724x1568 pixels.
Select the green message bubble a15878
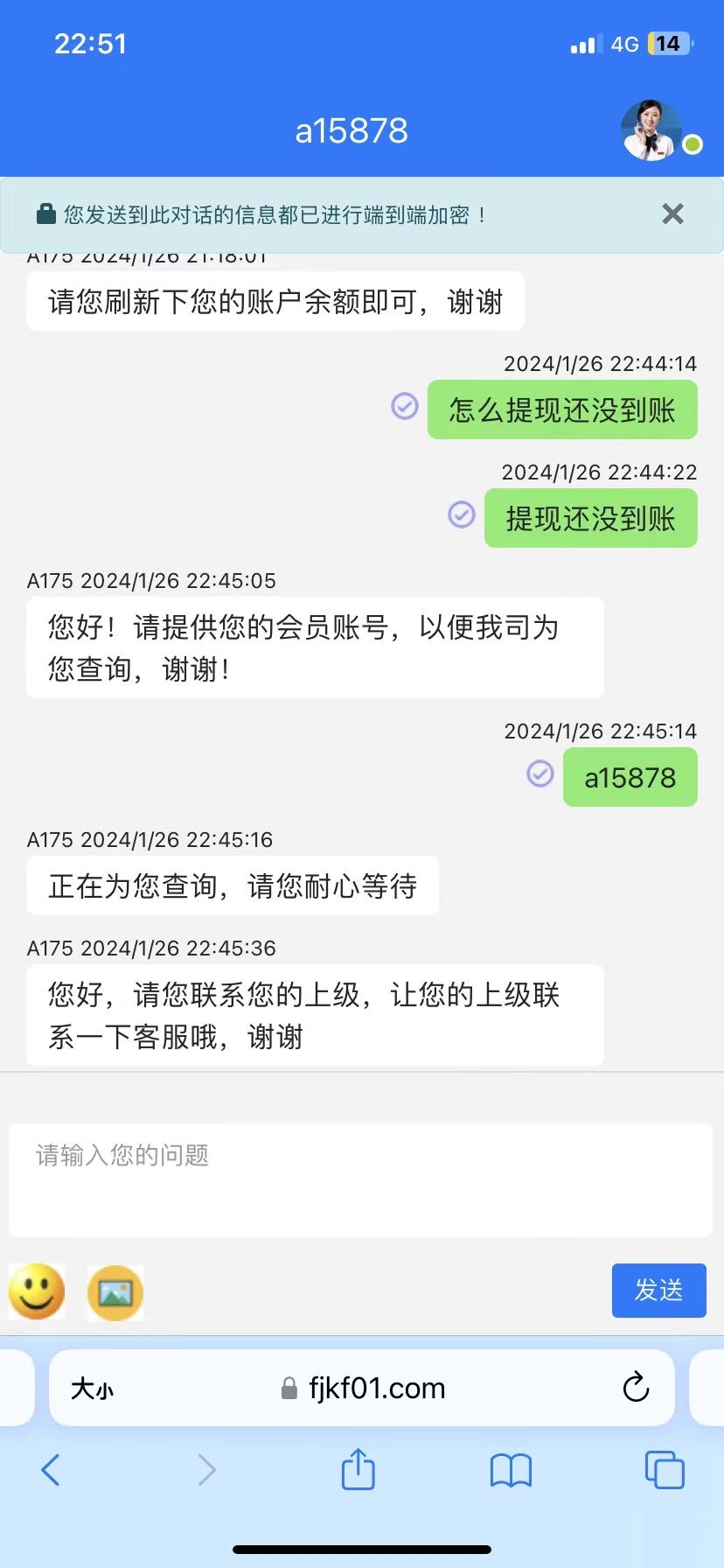pyautogui.click(x=629, y=777)
